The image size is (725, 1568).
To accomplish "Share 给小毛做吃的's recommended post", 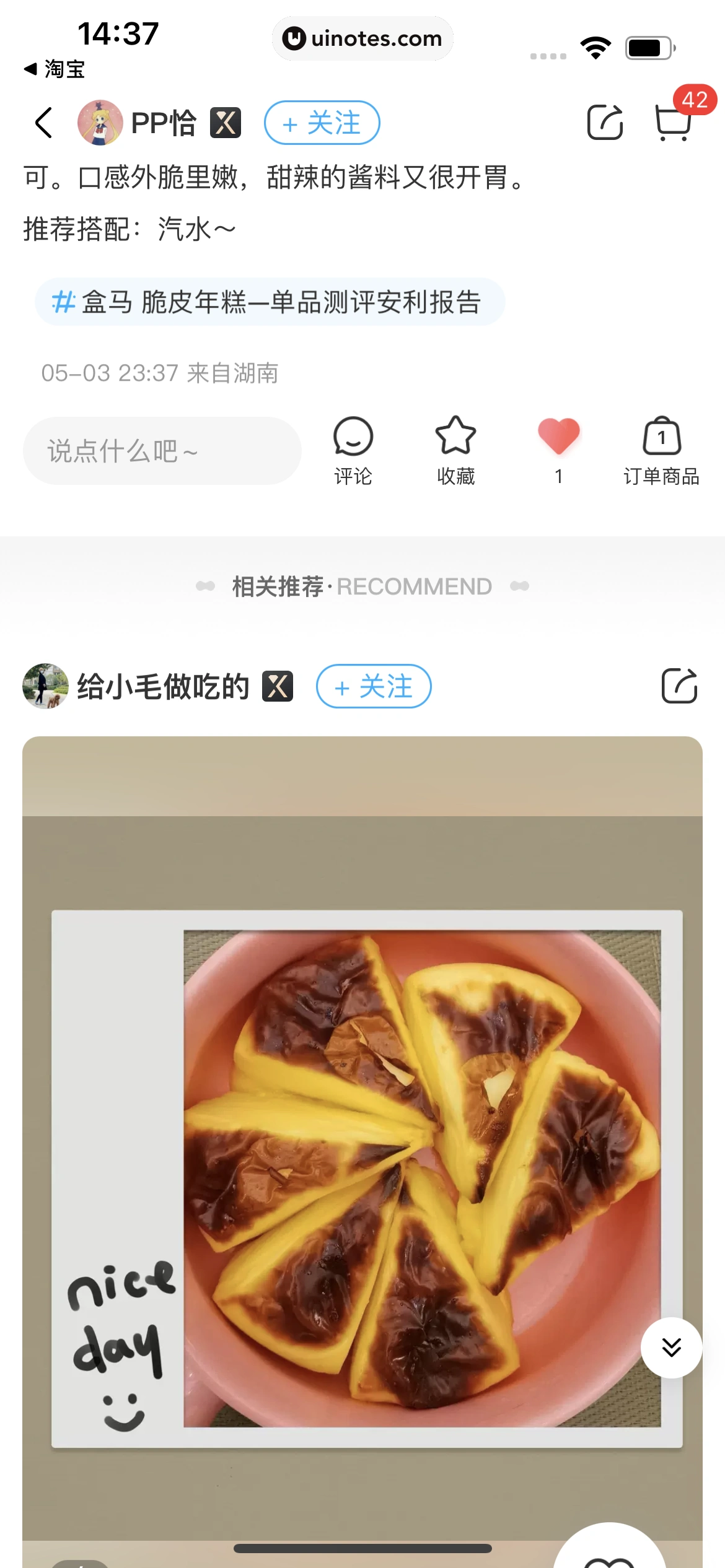I will point(679,686).
